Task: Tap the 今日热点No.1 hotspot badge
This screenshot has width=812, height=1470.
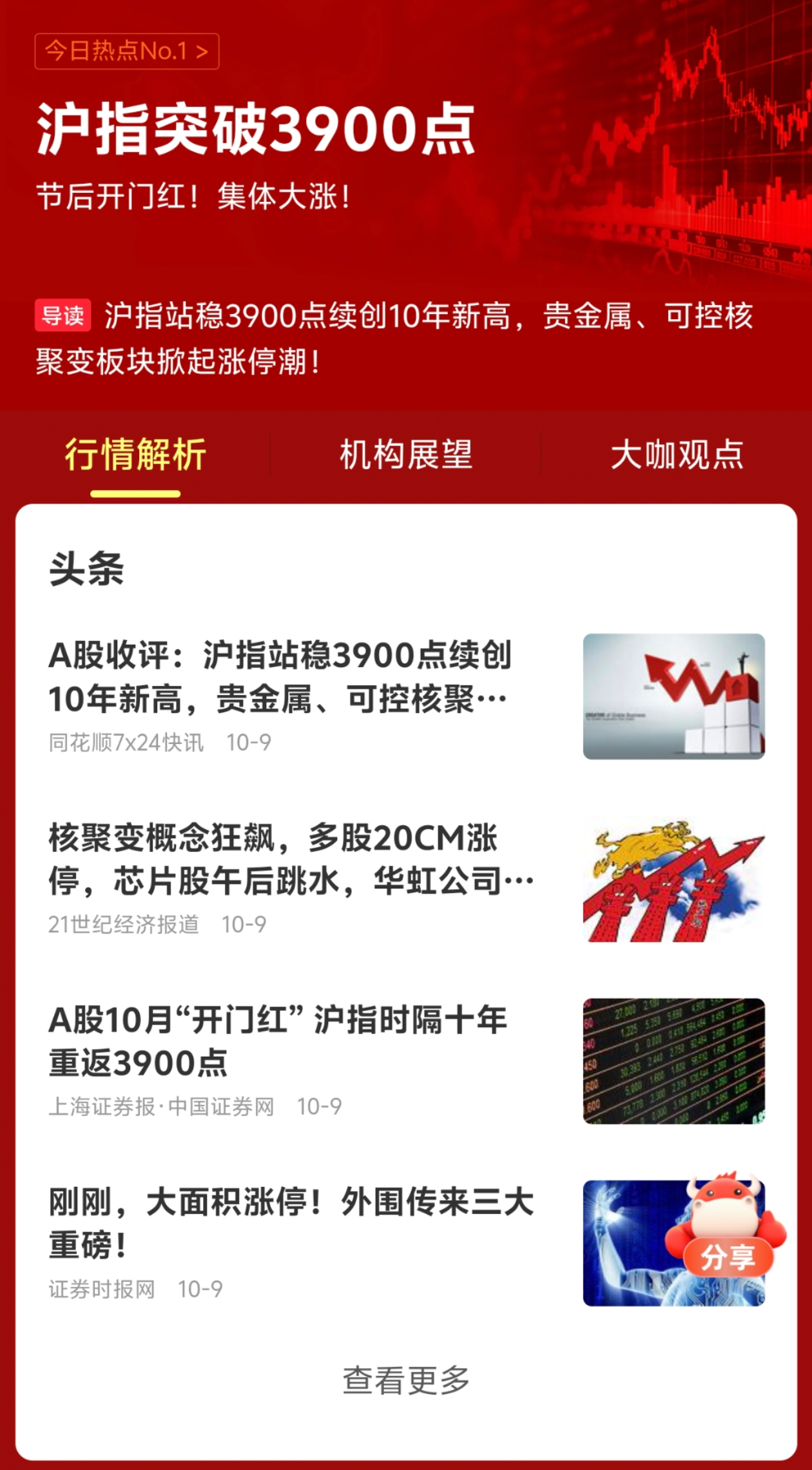Action: [x=126, y=50]
